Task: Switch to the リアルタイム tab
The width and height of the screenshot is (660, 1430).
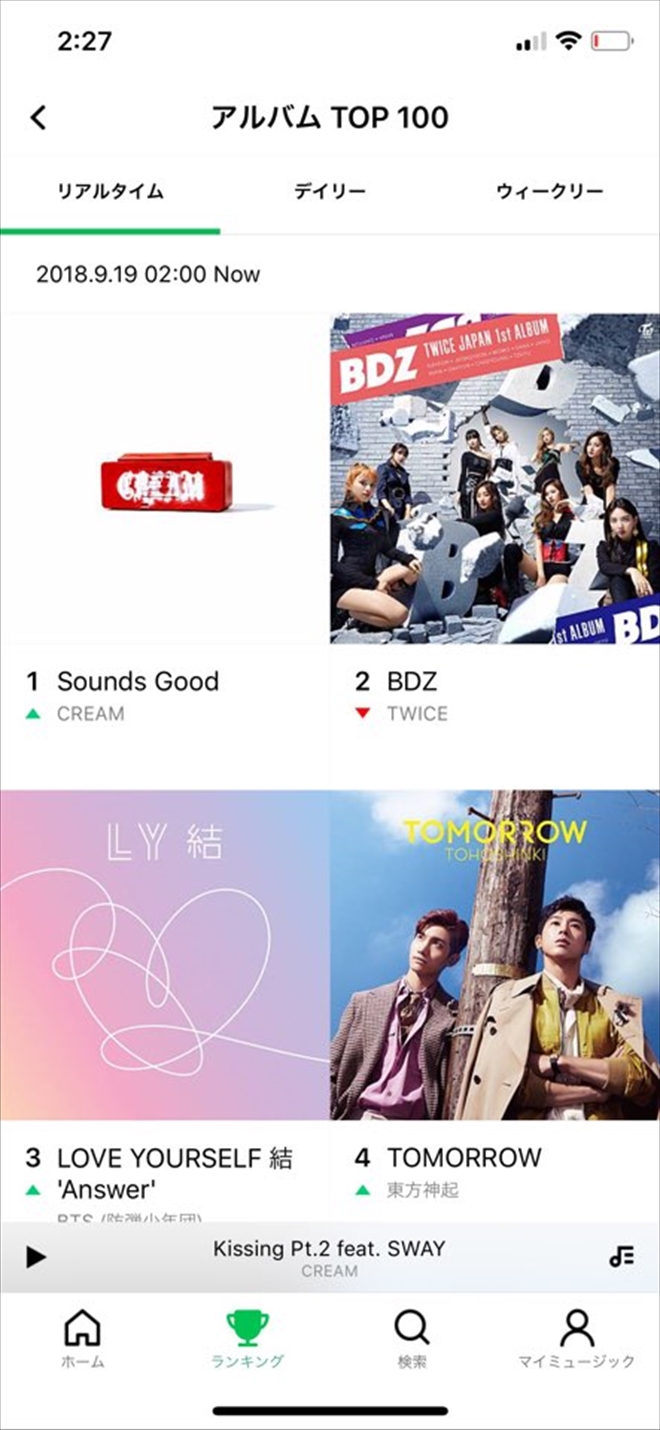Action: [110, 192]
